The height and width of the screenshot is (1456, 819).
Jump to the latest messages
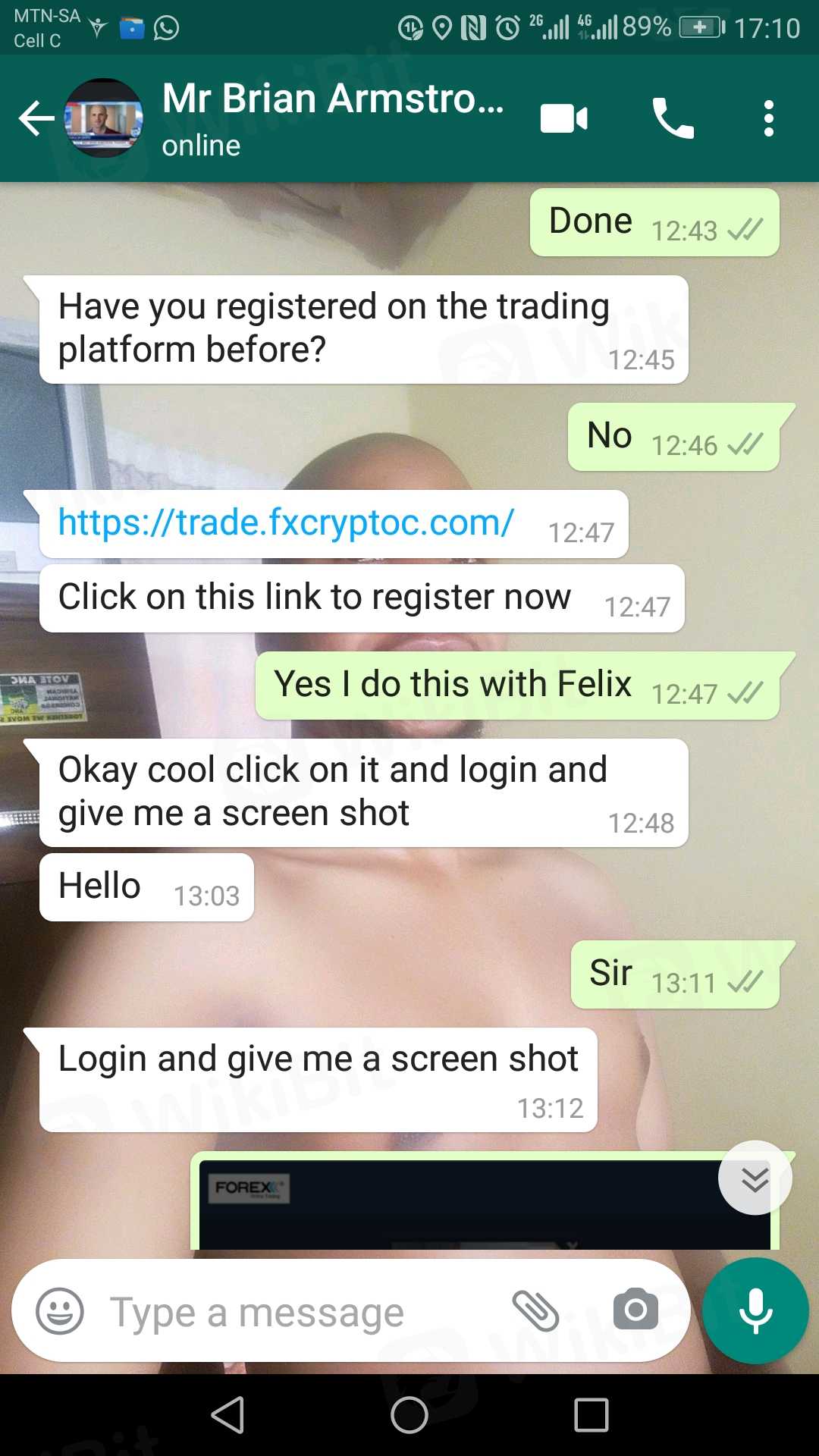pyautogui.click(x=755, y=1178)
